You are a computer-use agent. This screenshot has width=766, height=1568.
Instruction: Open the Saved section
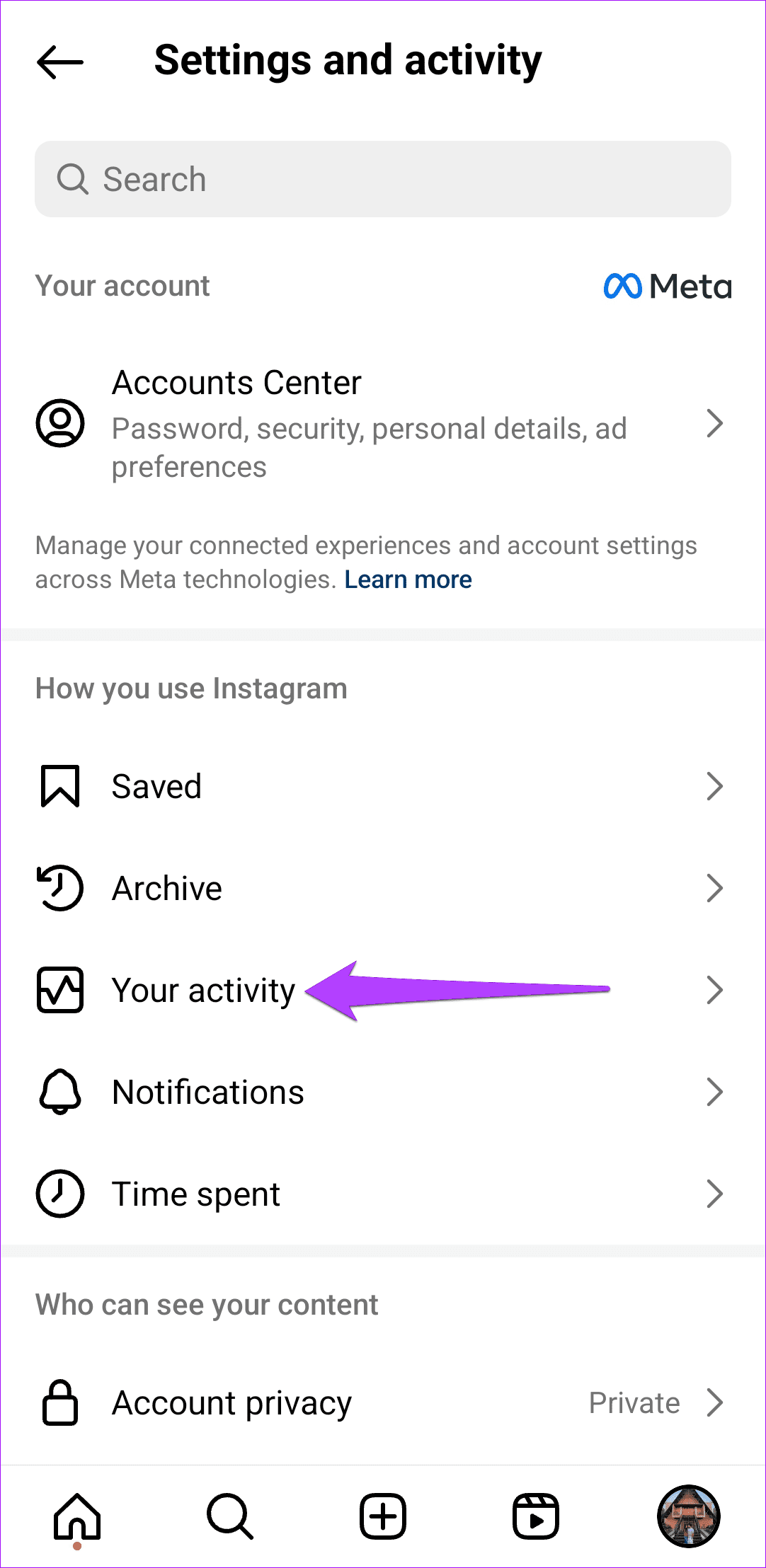pyautogui.click(x=156, y=785)
